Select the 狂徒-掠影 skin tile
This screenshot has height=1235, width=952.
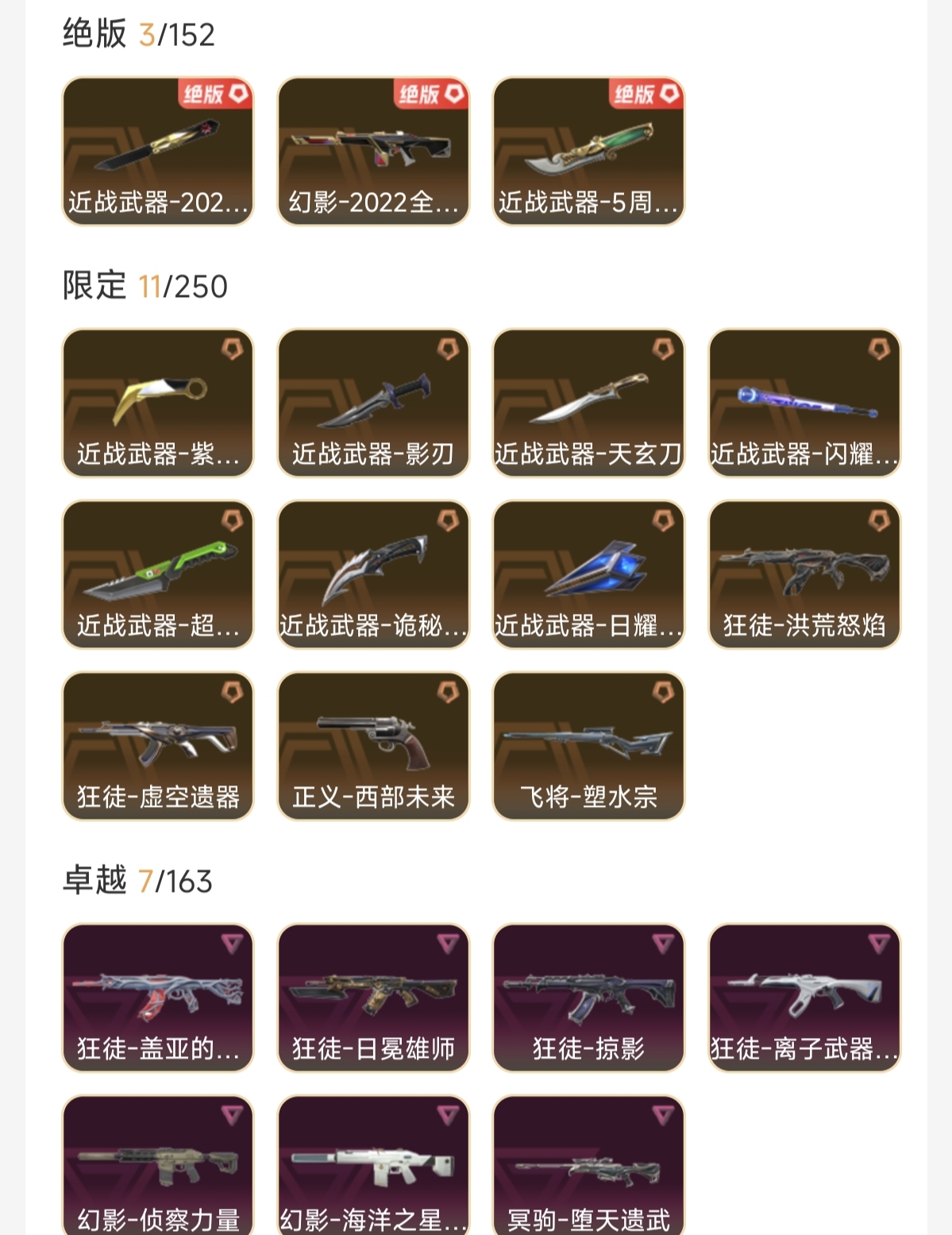(588, 998)
